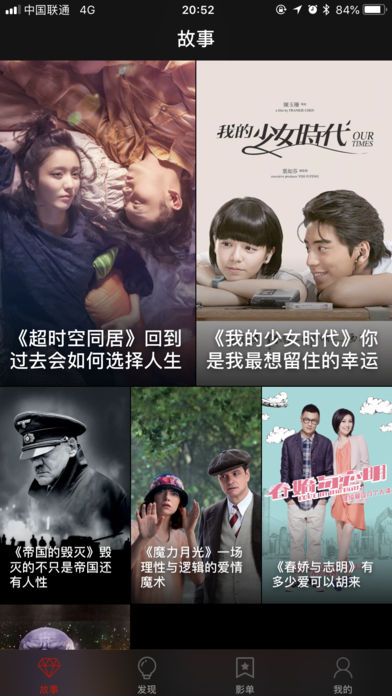This screenshot has width=392, height=696.
Task: Select the 故事 tab
Action: [x=49, y=675]
